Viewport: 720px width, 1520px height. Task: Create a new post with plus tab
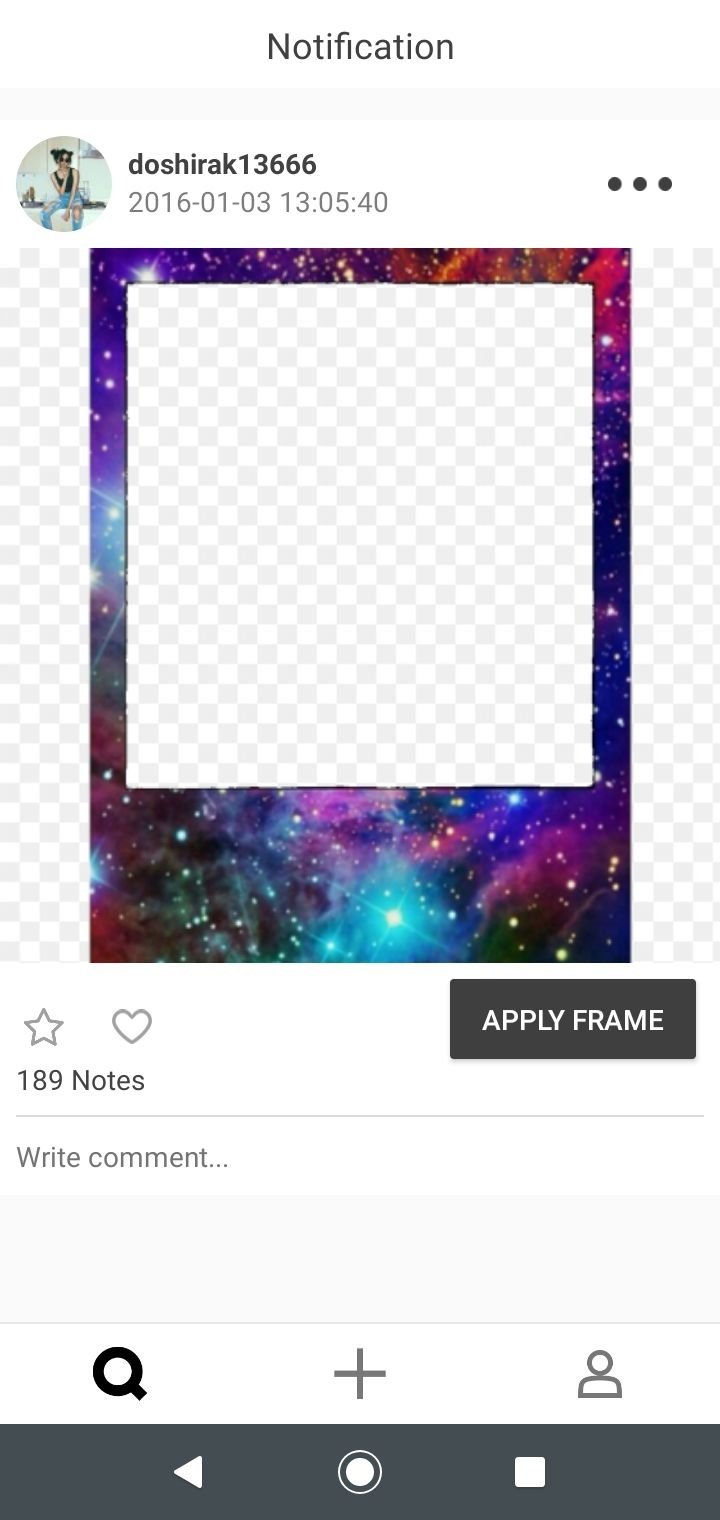[x=360, y=1373]
